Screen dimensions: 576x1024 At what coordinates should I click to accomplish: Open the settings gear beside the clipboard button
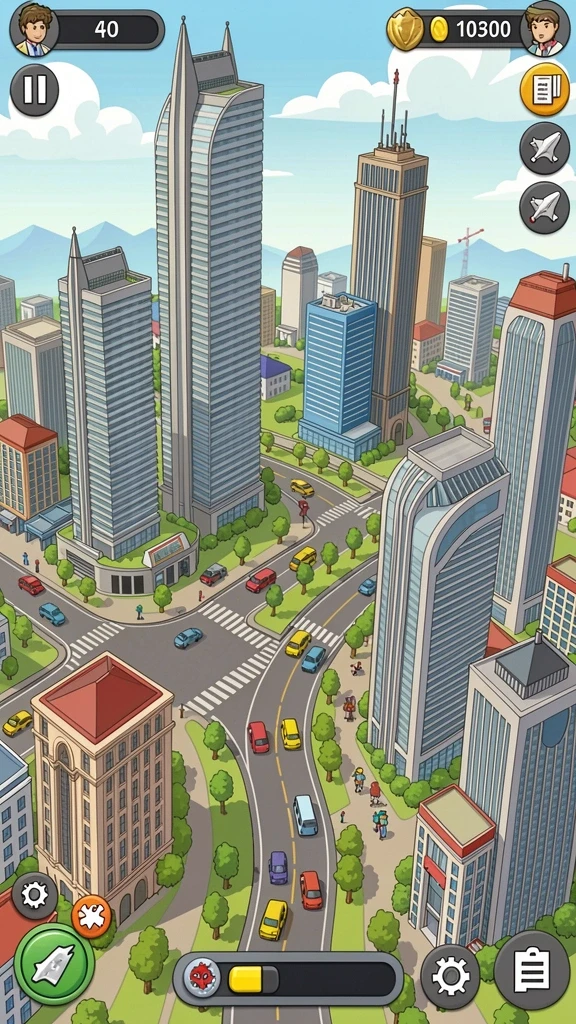tap(451, 978)
